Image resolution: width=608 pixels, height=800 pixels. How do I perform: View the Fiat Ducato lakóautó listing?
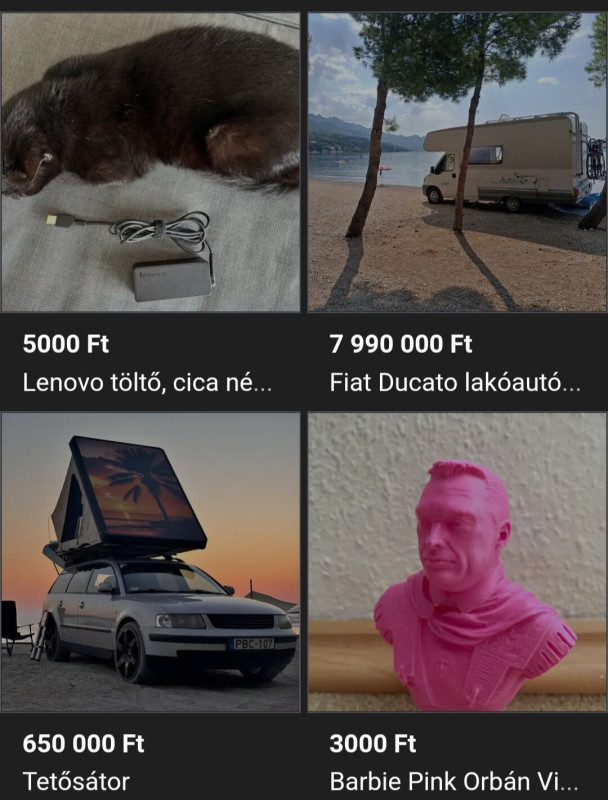click(x=457, y=163)
